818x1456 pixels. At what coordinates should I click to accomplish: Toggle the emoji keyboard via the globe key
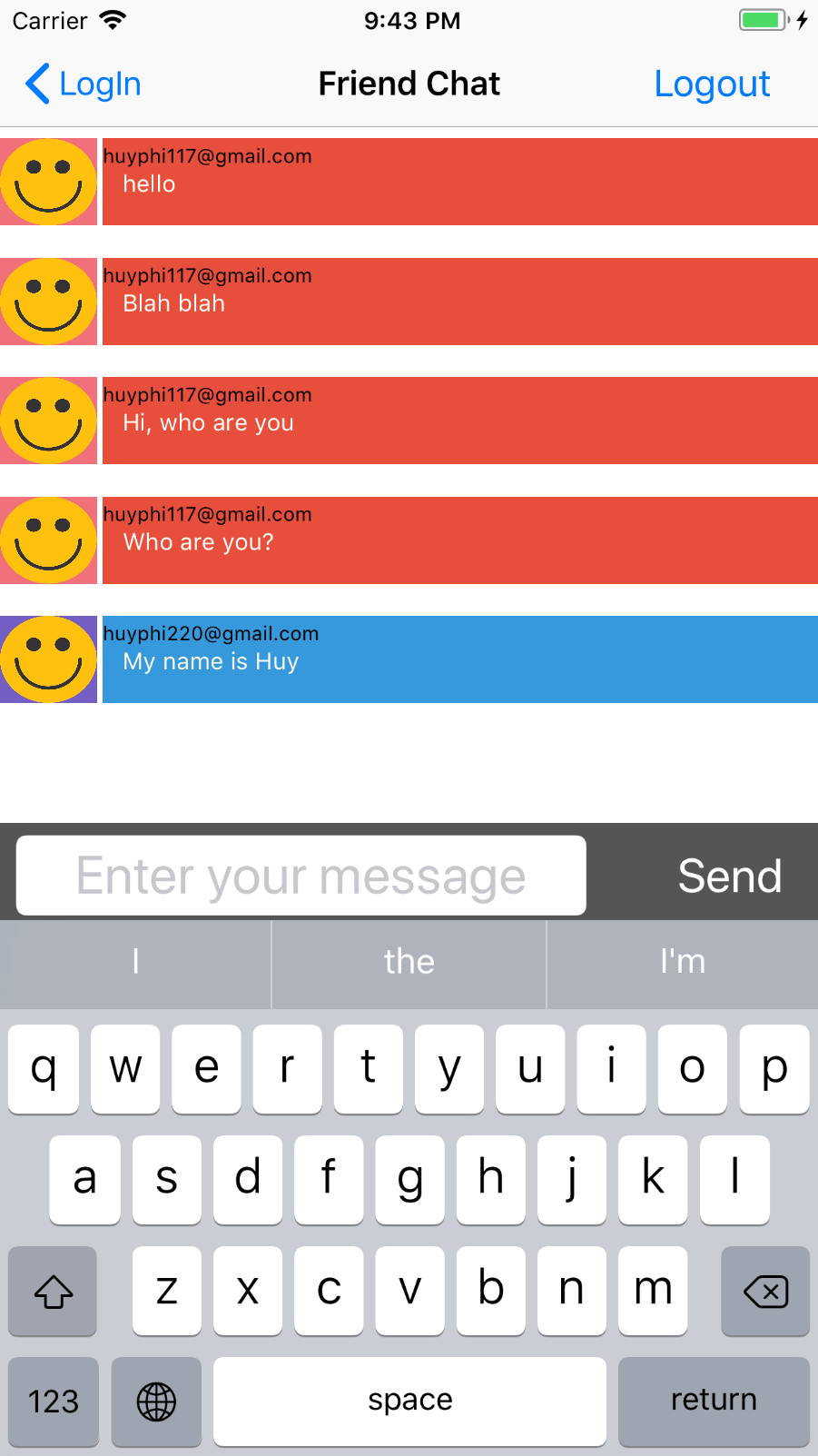click(x=155, y=1402)
